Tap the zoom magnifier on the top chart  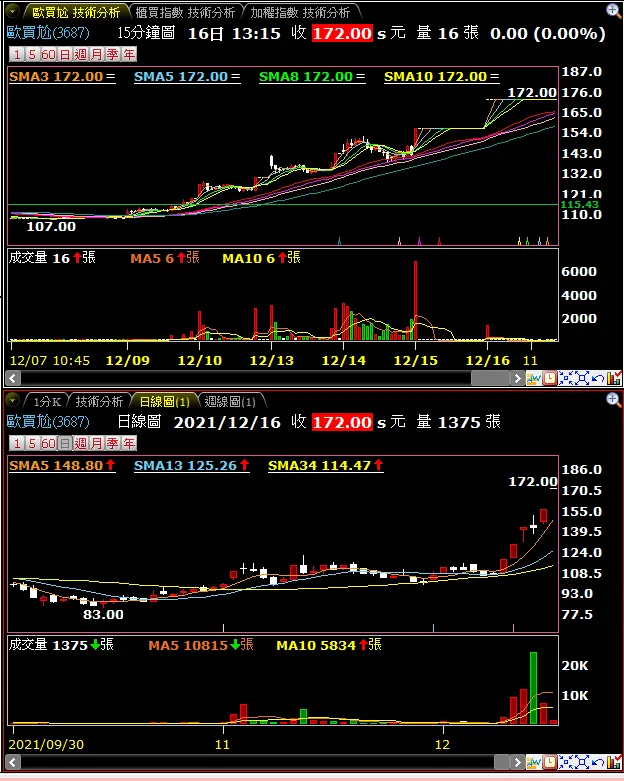pyautogui.click(x=612, y=11)
